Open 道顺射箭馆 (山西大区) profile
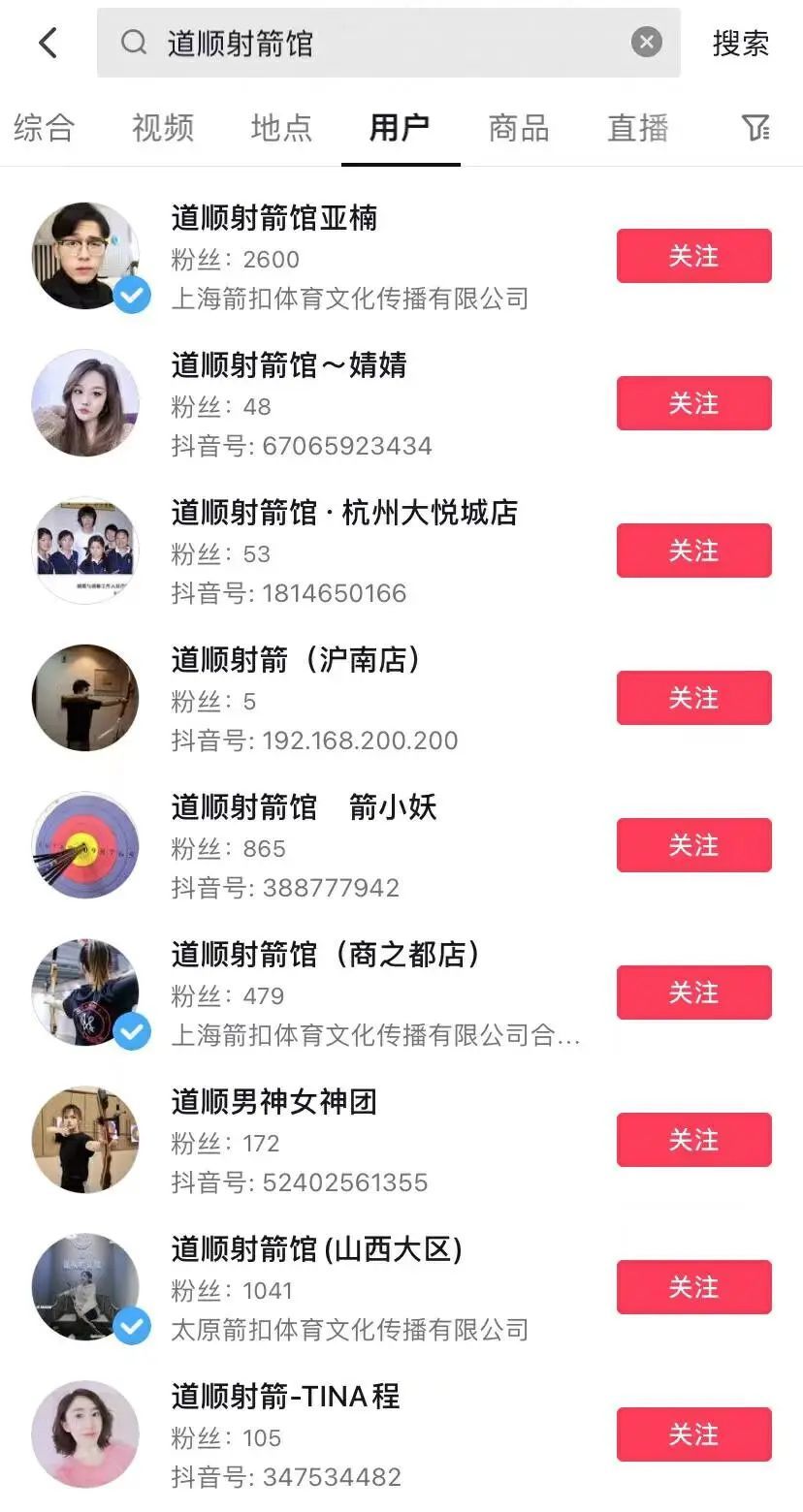Screen dimensions: 803x1512 (316, 1249)
